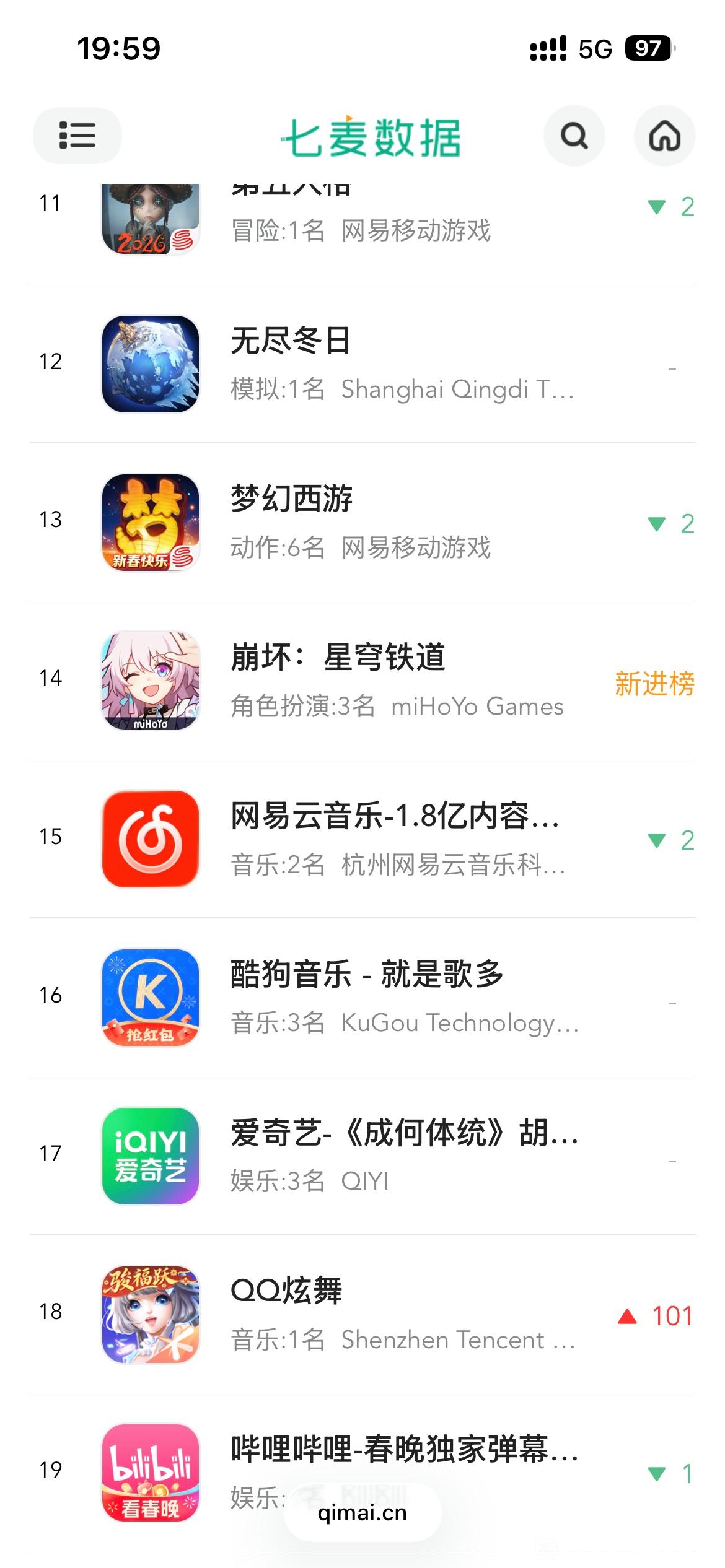
Task: Open 梦幻西游 app details
Action: (x=362, y=522)
